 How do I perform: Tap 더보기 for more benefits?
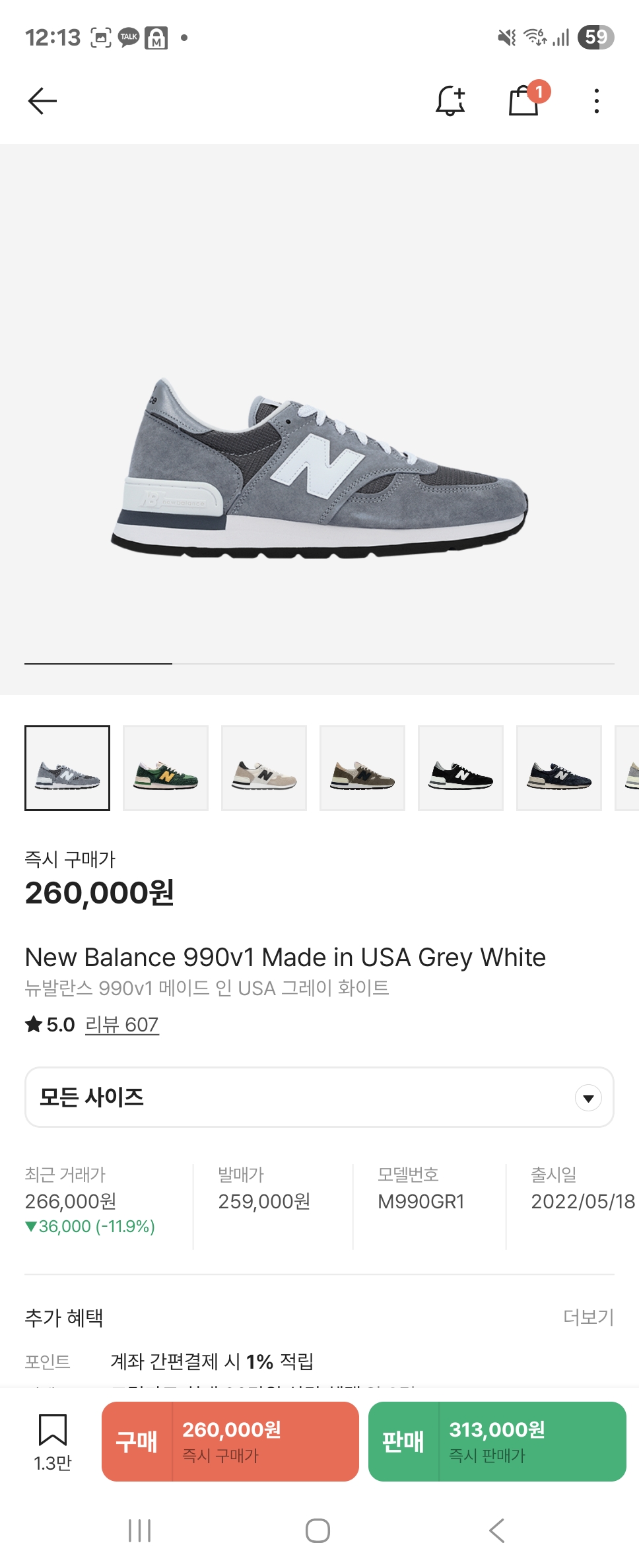(x=588, y=1317)
